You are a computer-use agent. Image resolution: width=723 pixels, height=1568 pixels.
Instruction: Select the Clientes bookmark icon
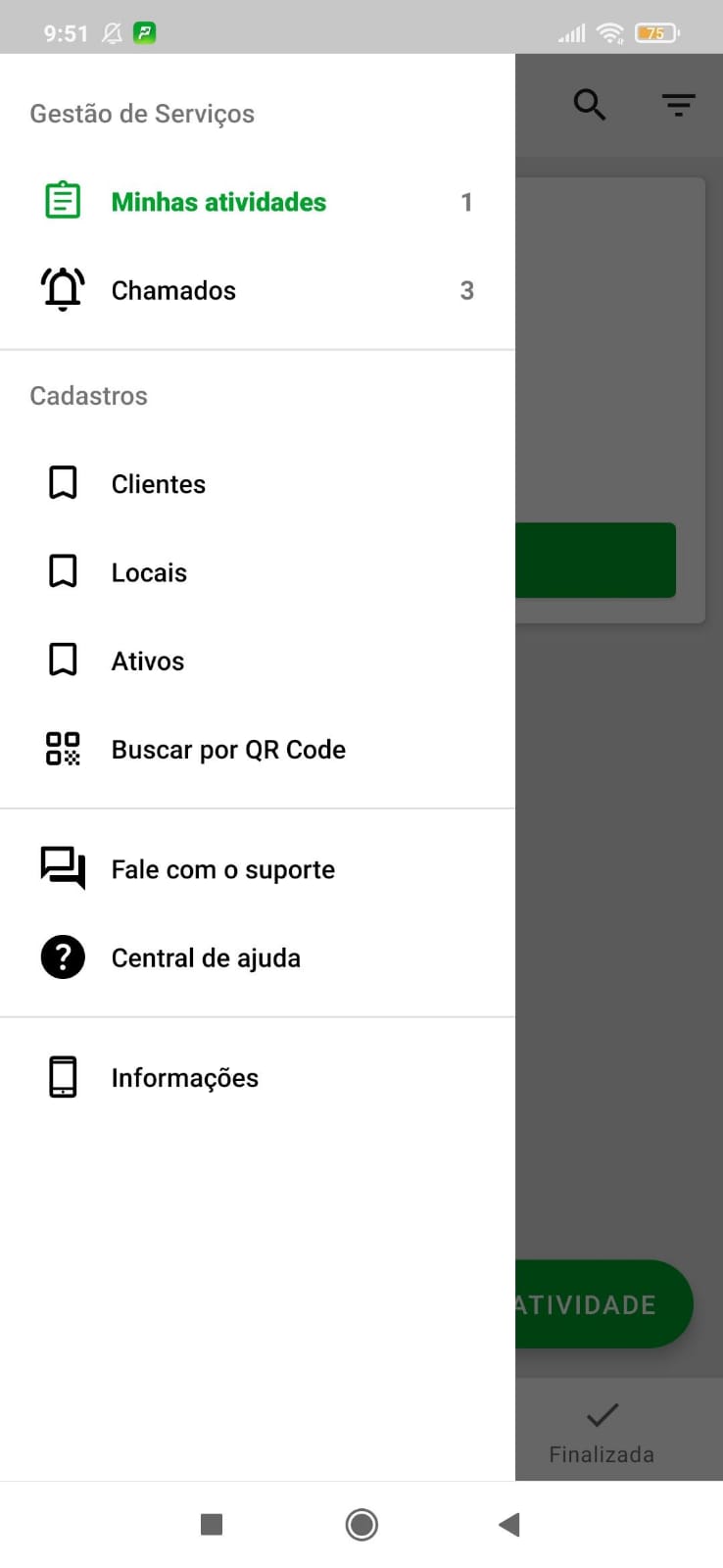tap(62, 482)
